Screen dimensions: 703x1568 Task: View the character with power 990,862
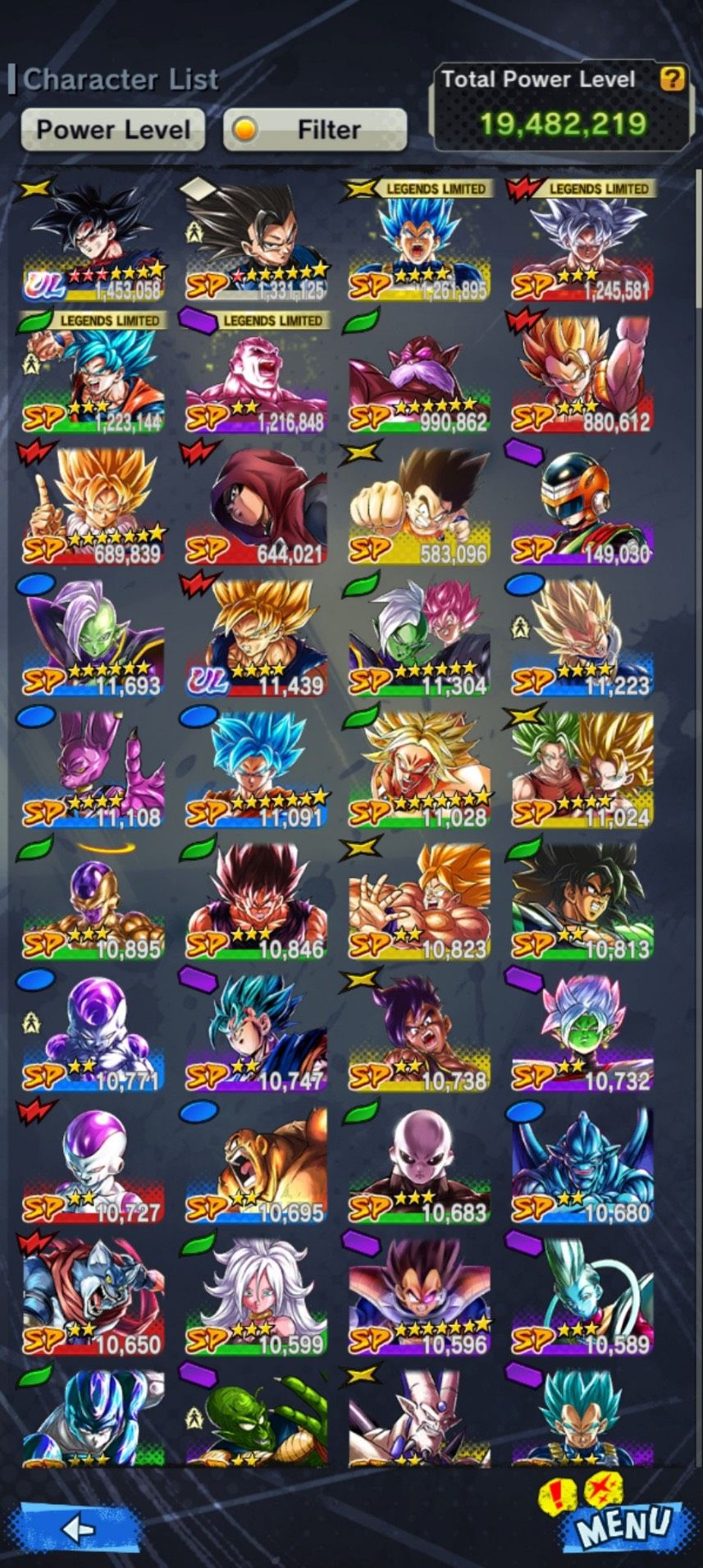(419, 373)
